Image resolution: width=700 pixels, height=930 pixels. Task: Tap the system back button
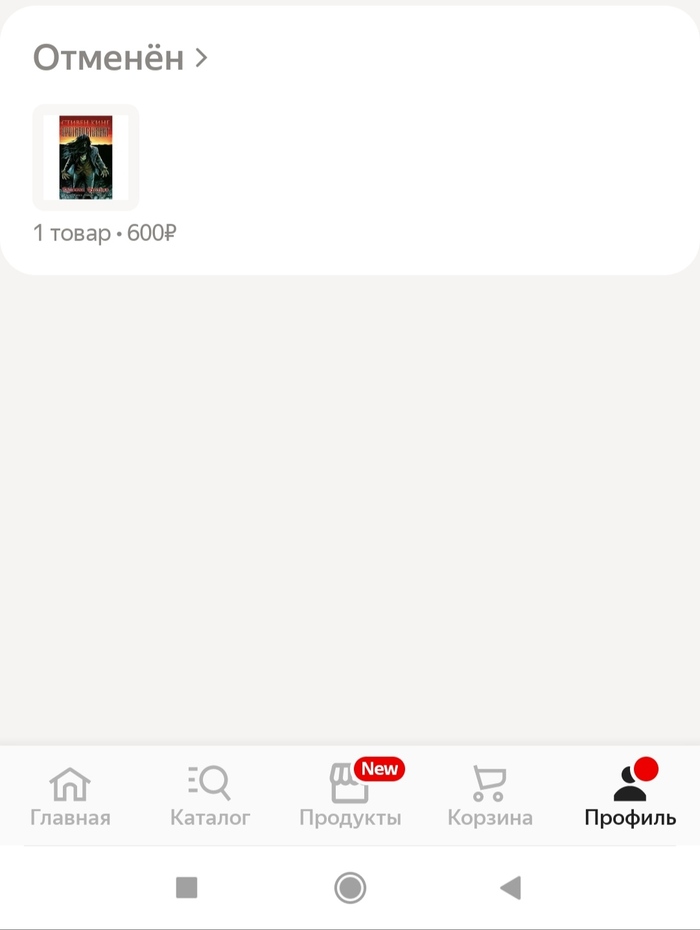pos(511,887)
